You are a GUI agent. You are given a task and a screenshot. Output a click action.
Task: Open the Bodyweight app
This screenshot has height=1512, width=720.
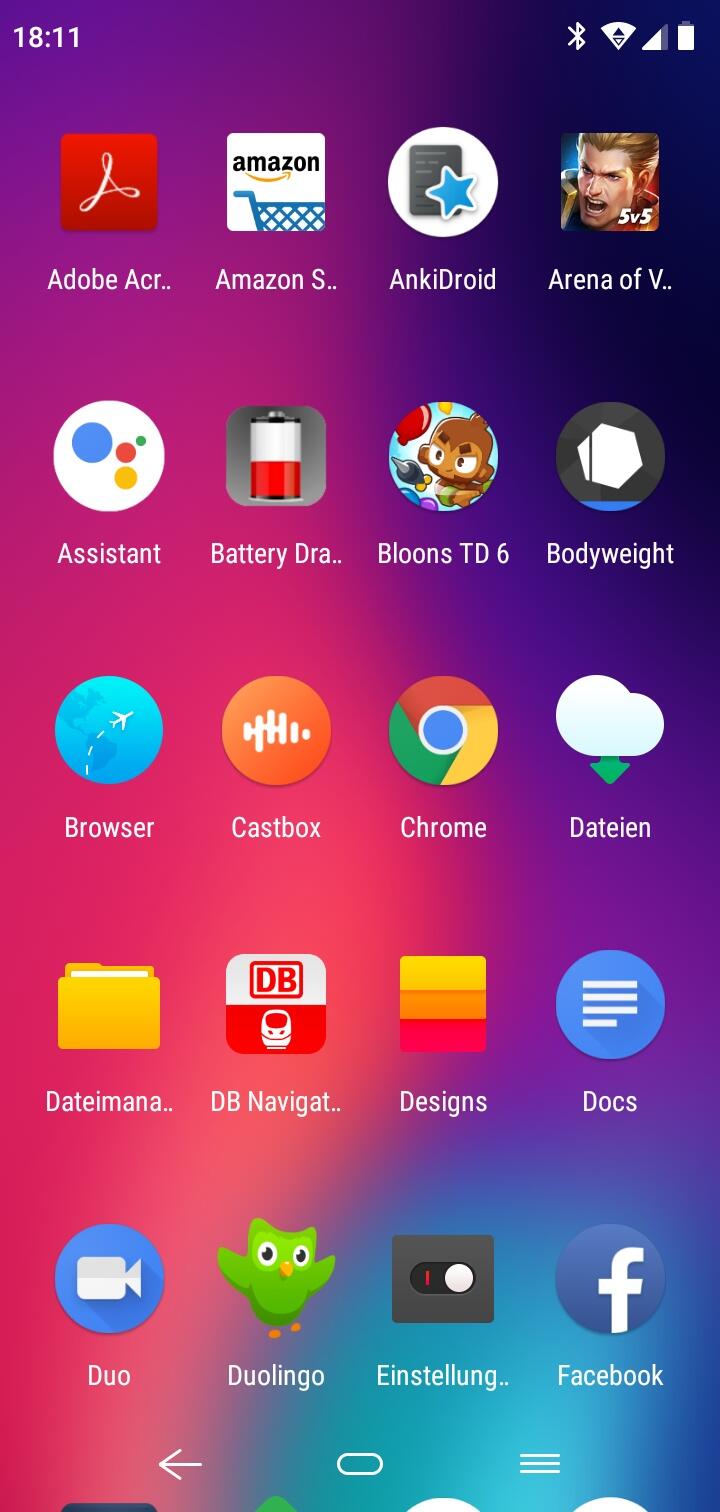(610, 457)
